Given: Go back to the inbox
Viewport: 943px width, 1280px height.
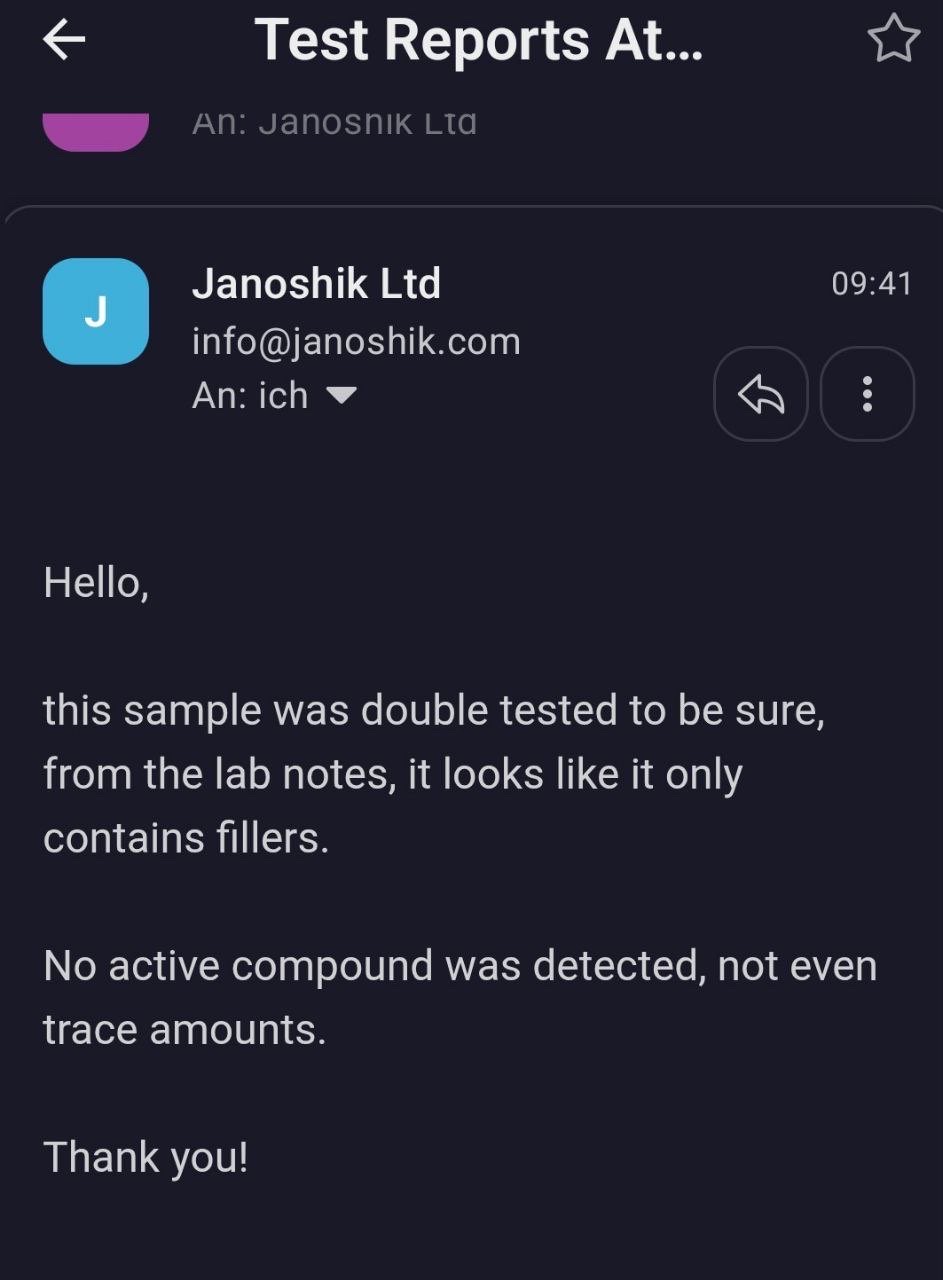Looking at the screenshot, I should (x=64, y=40).
